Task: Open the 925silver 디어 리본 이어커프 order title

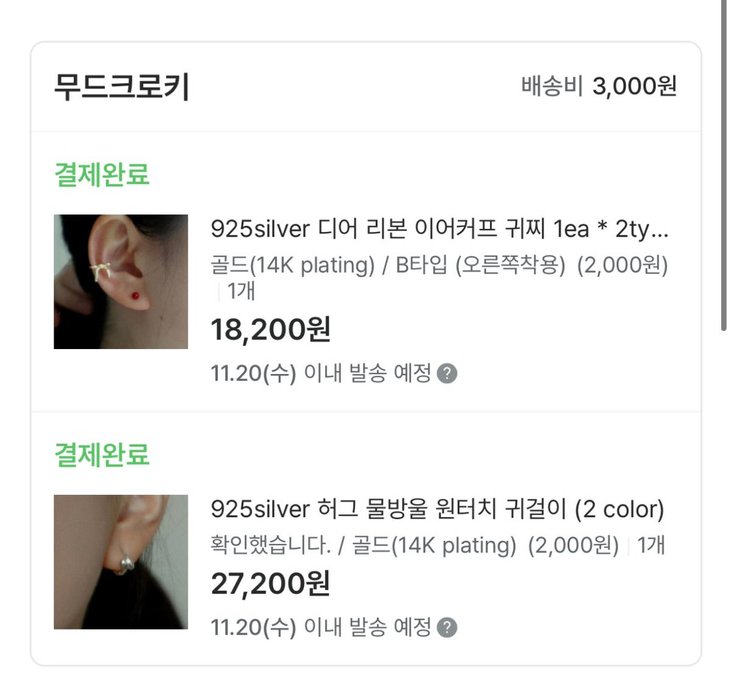Action: point(439,230)
